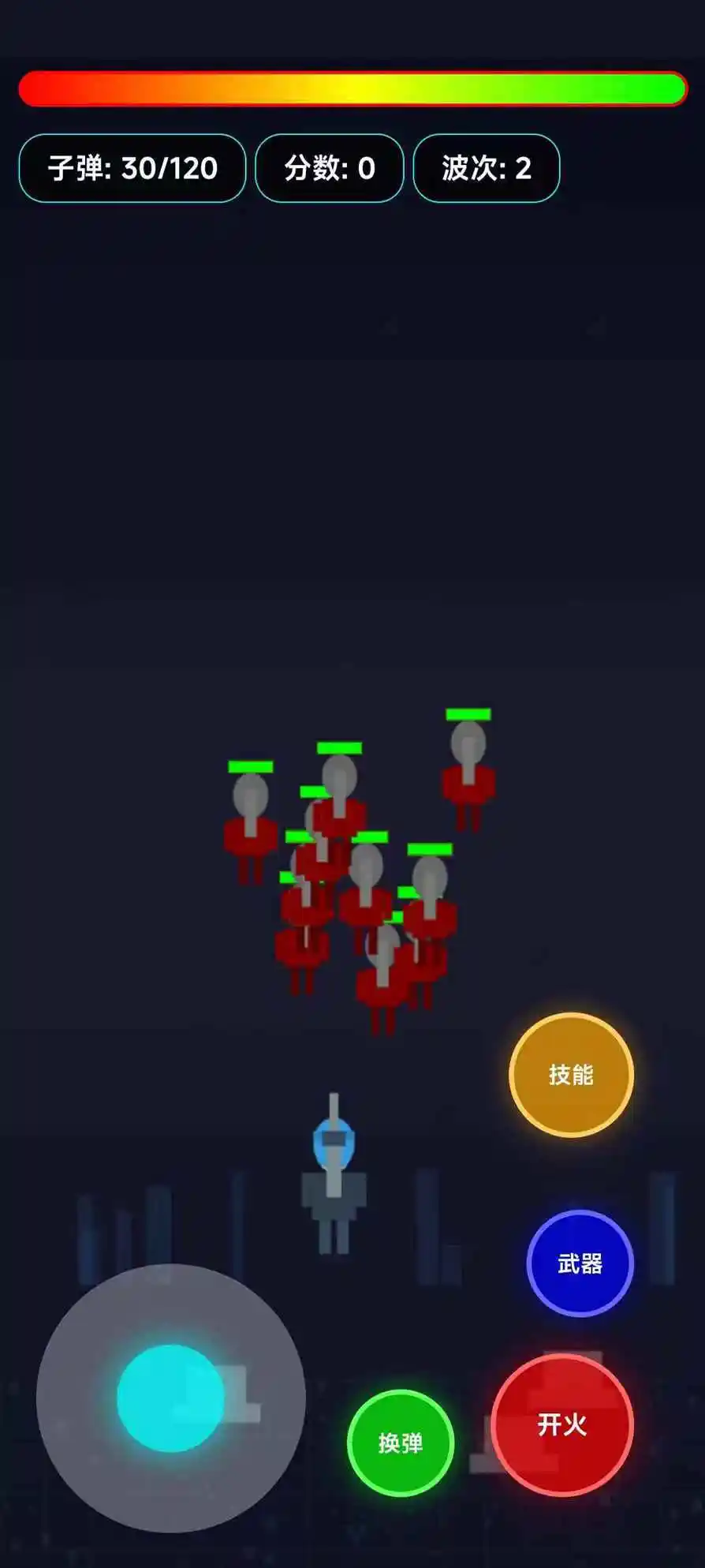Fire with the red 开火 button

pos(562,1425)
